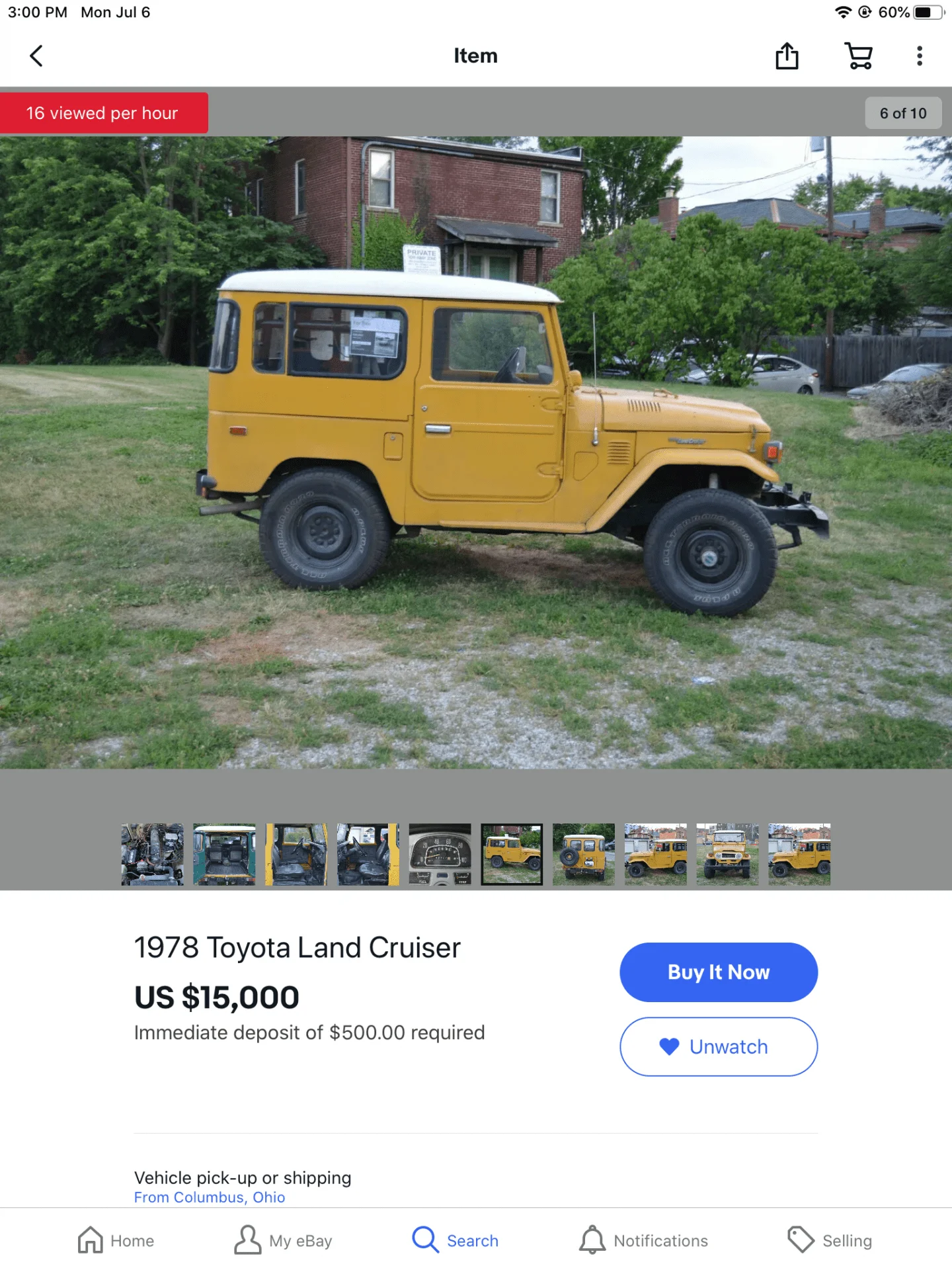Open the Notifications tab
Image resolution: width=952 pixels, height=1270 pixels.
point(643,1240)
